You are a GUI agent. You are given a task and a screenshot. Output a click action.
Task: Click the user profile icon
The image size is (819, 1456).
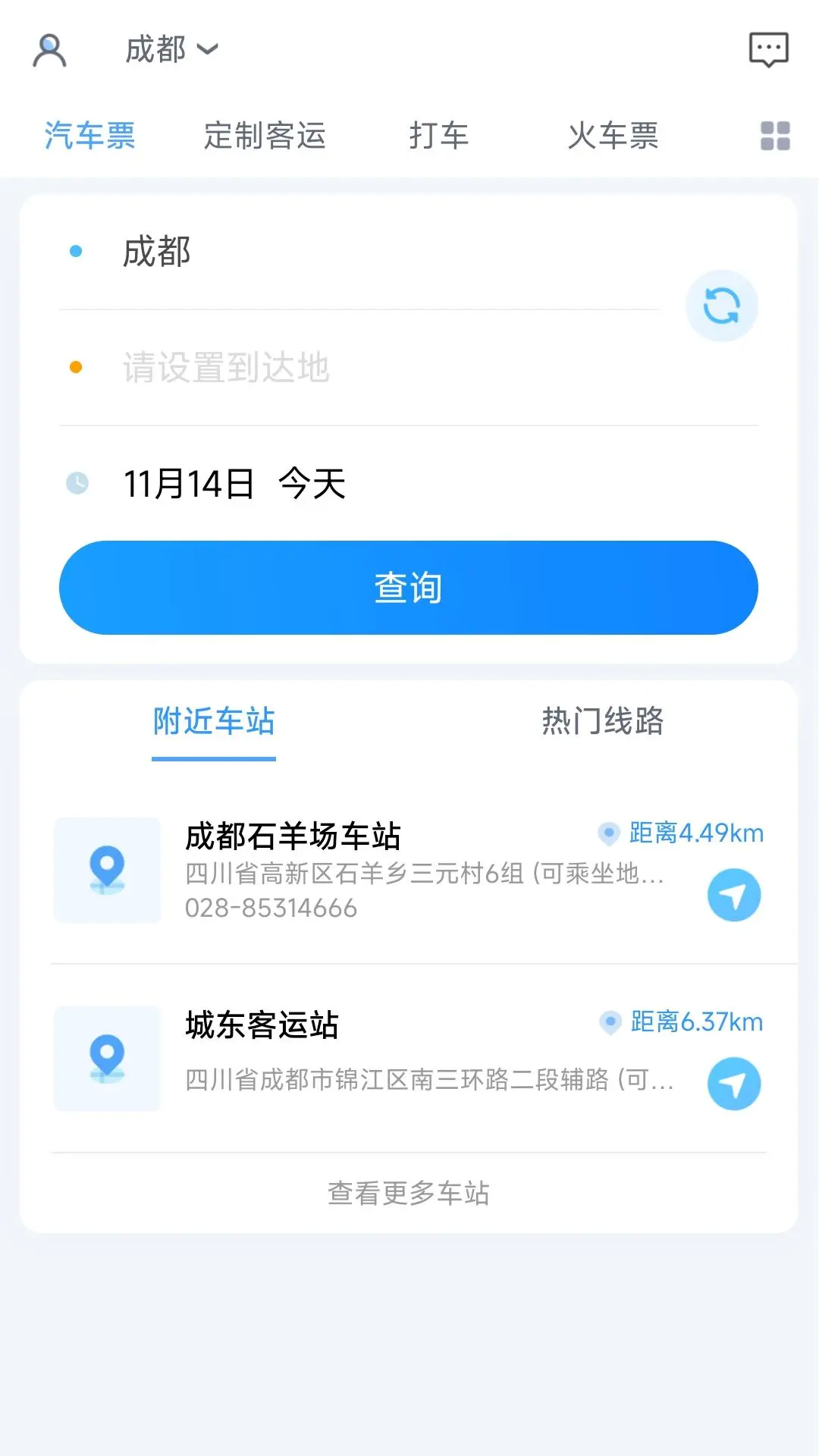click(x=49, y=49)
